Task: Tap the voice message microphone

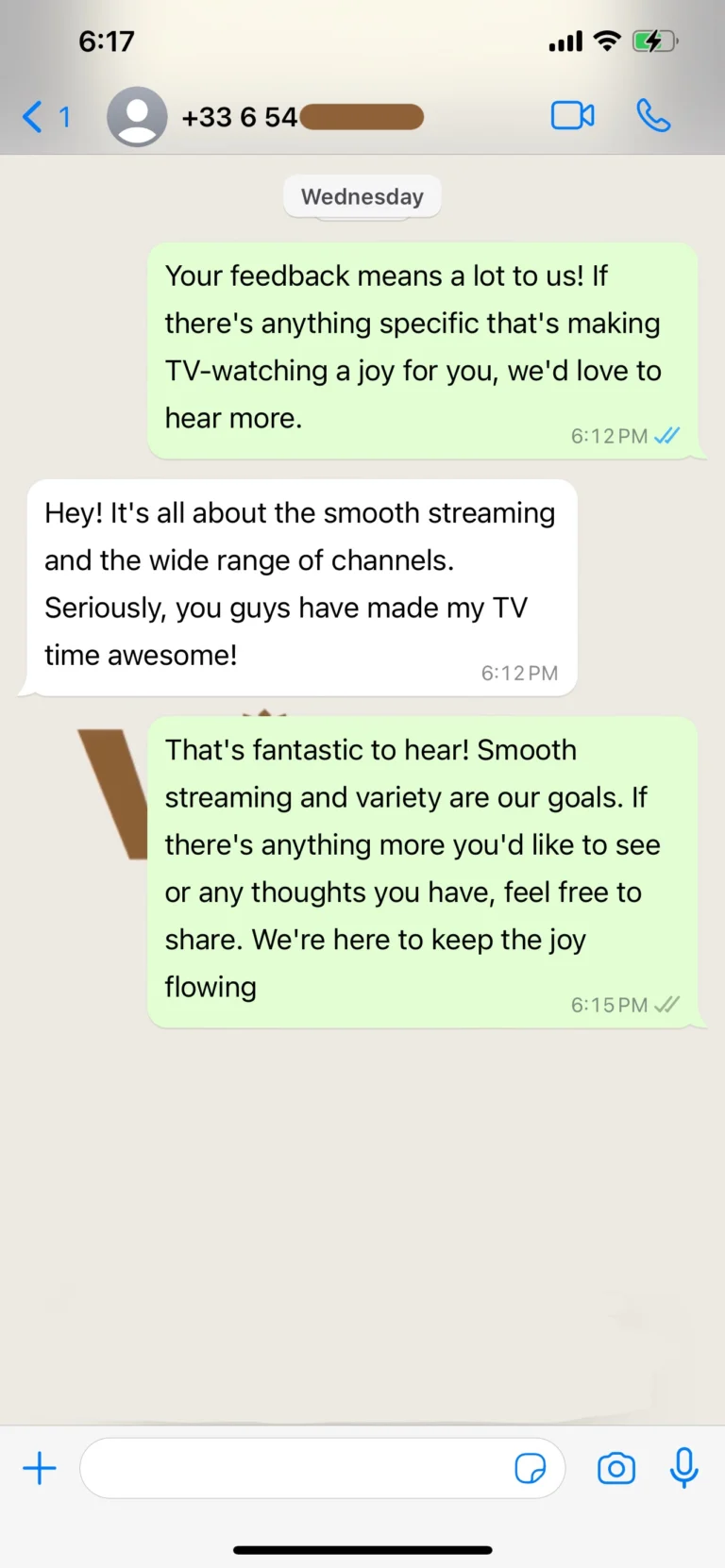Action: coord(684,1468)
